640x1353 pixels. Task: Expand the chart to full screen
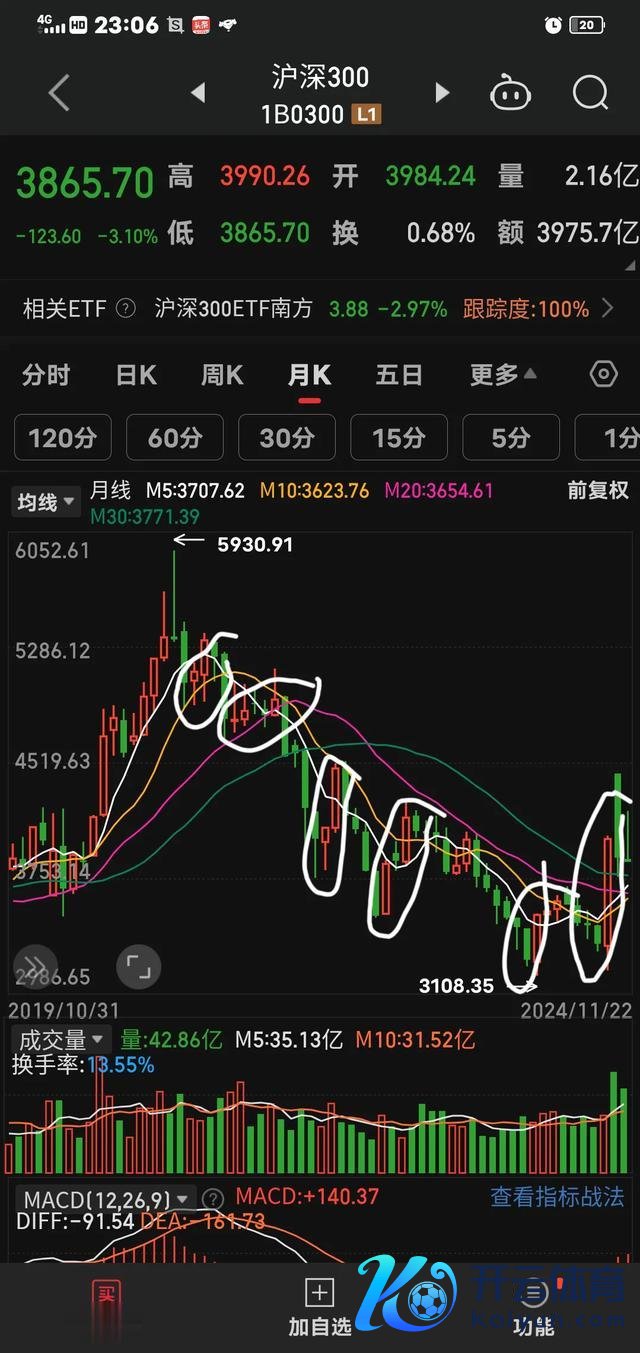pyautogui.click(x=138, y=967)
